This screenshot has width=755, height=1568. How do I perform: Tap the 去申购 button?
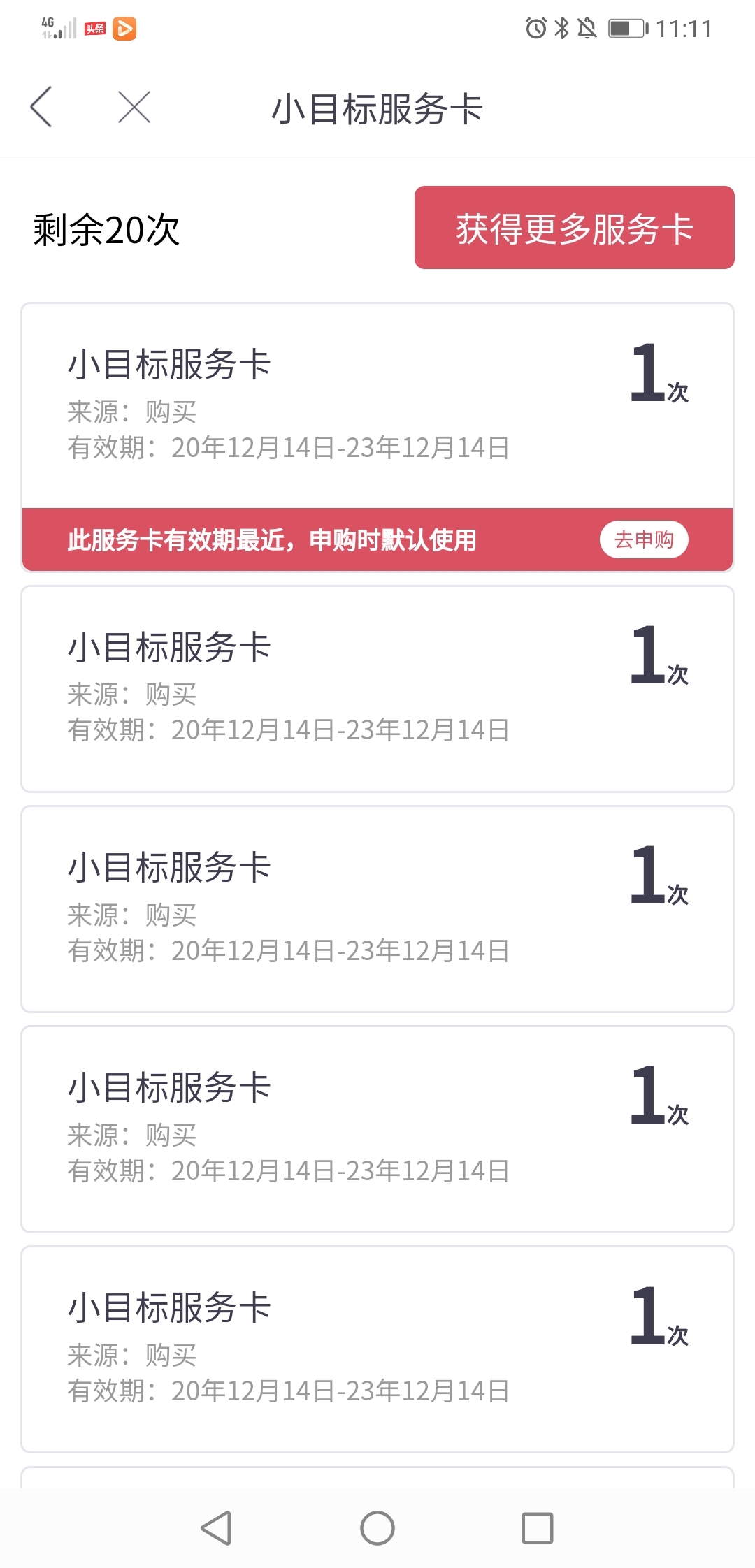(x=644, y=539)
